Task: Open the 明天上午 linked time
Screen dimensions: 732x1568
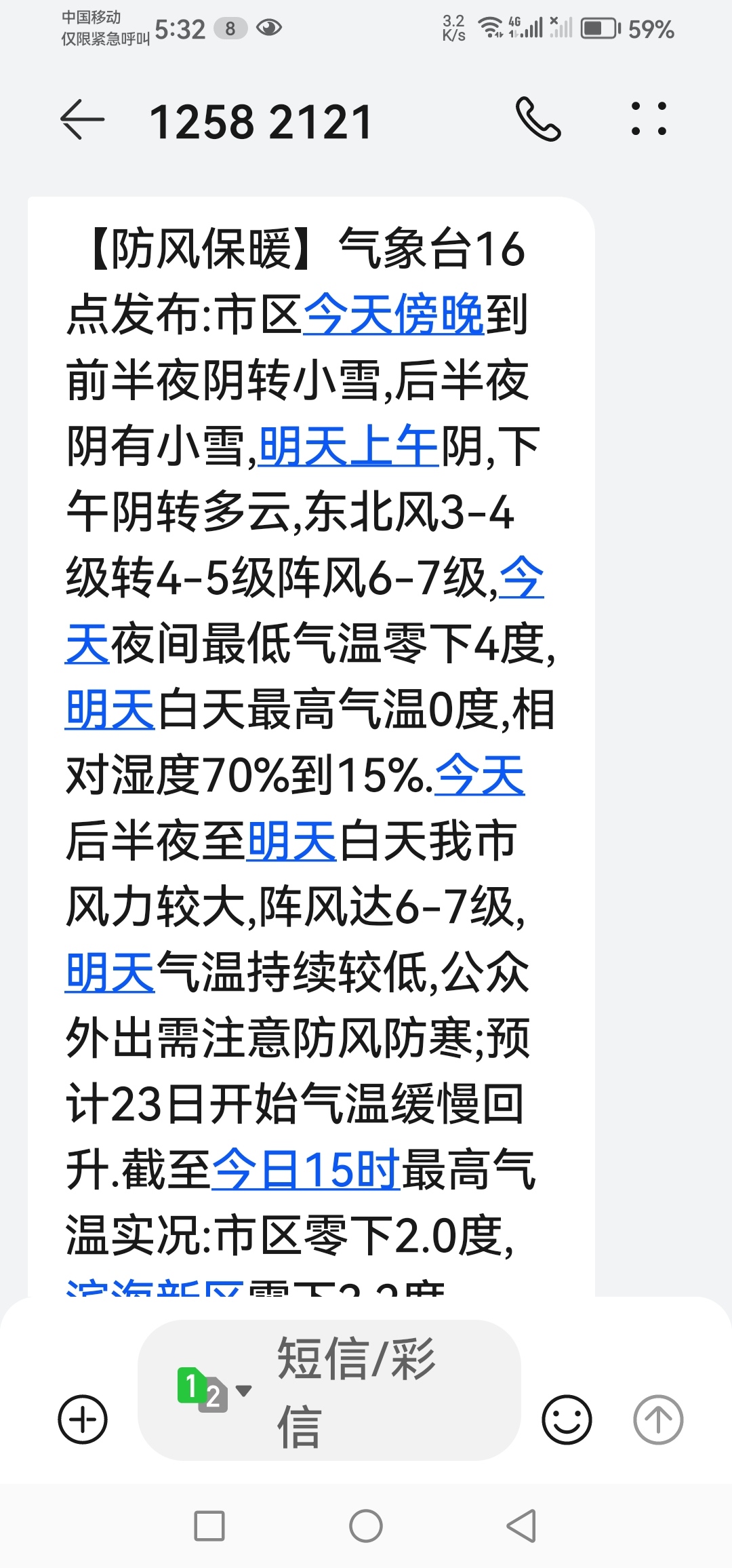Action: [349, 446]
